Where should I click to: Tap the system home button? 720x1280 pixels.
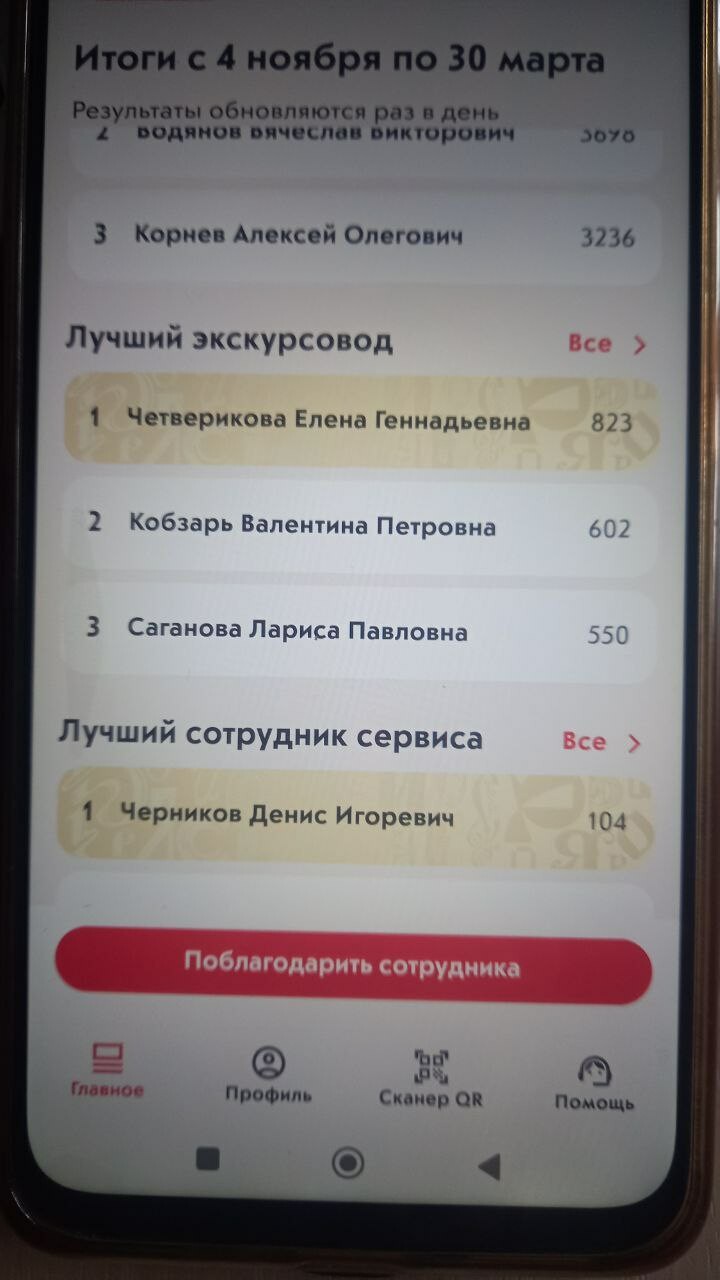click(347, 1162)
